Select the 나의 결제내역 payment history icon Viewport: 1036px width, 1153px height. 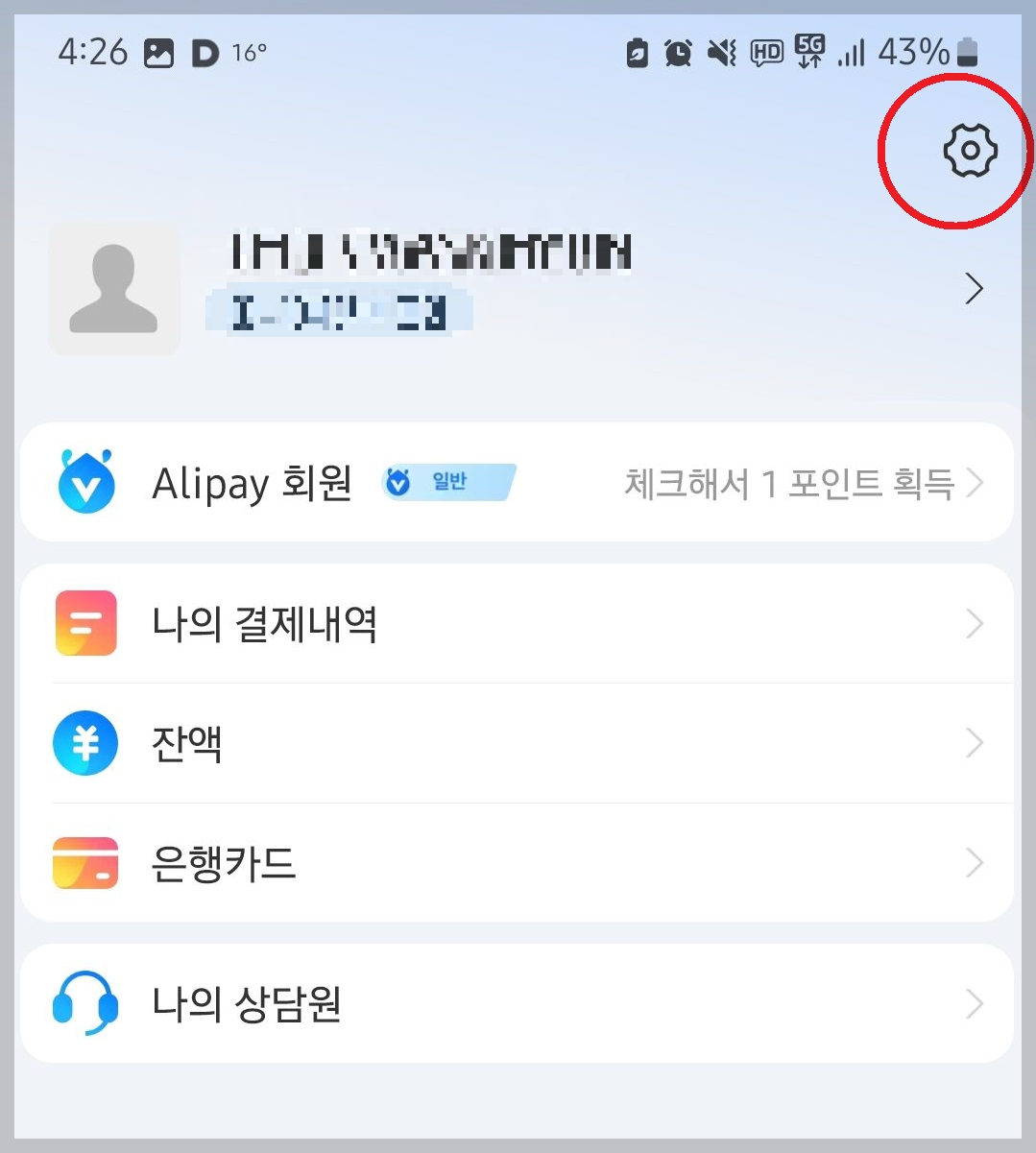tap(85, 623)
